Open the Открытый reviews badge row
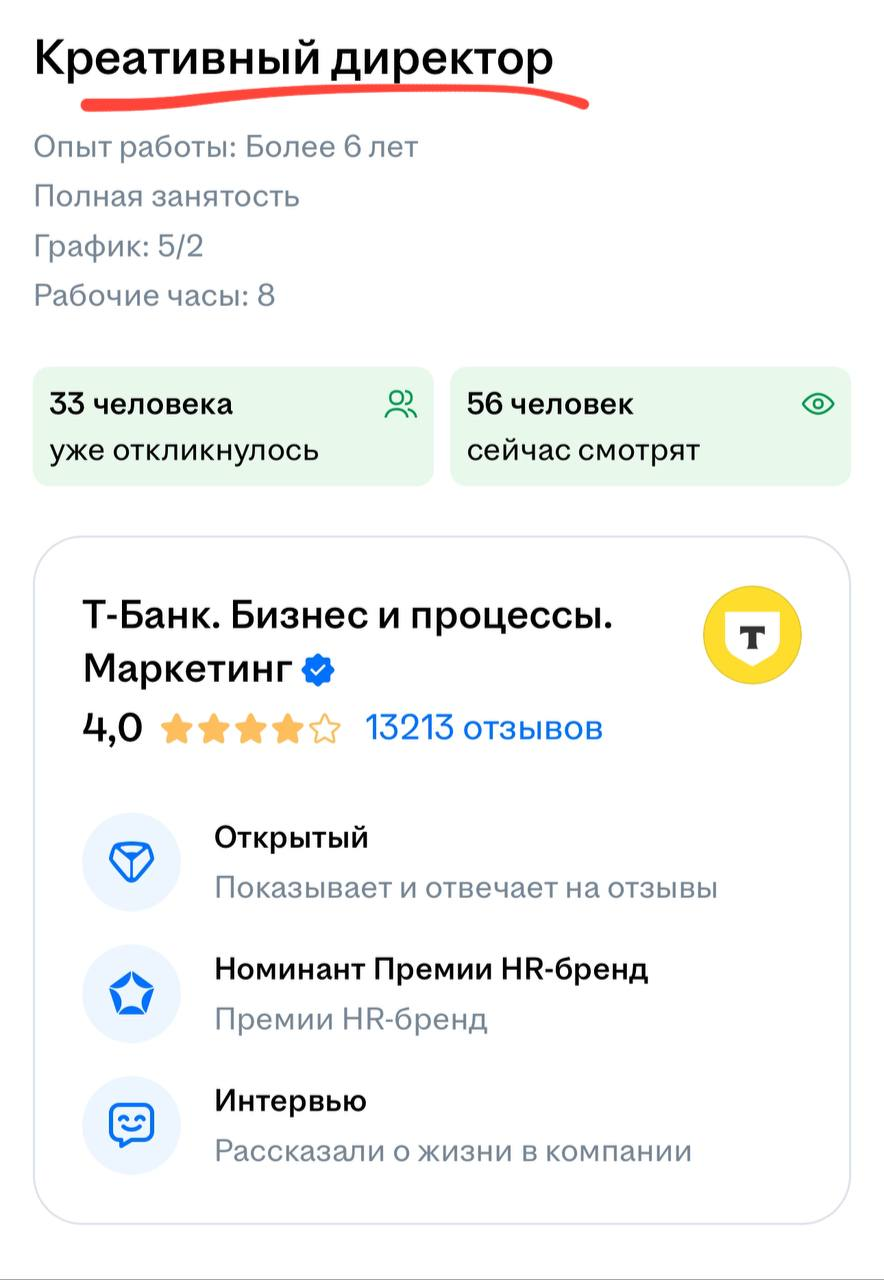Viewport: 884px width, 1280px height. 465,862
